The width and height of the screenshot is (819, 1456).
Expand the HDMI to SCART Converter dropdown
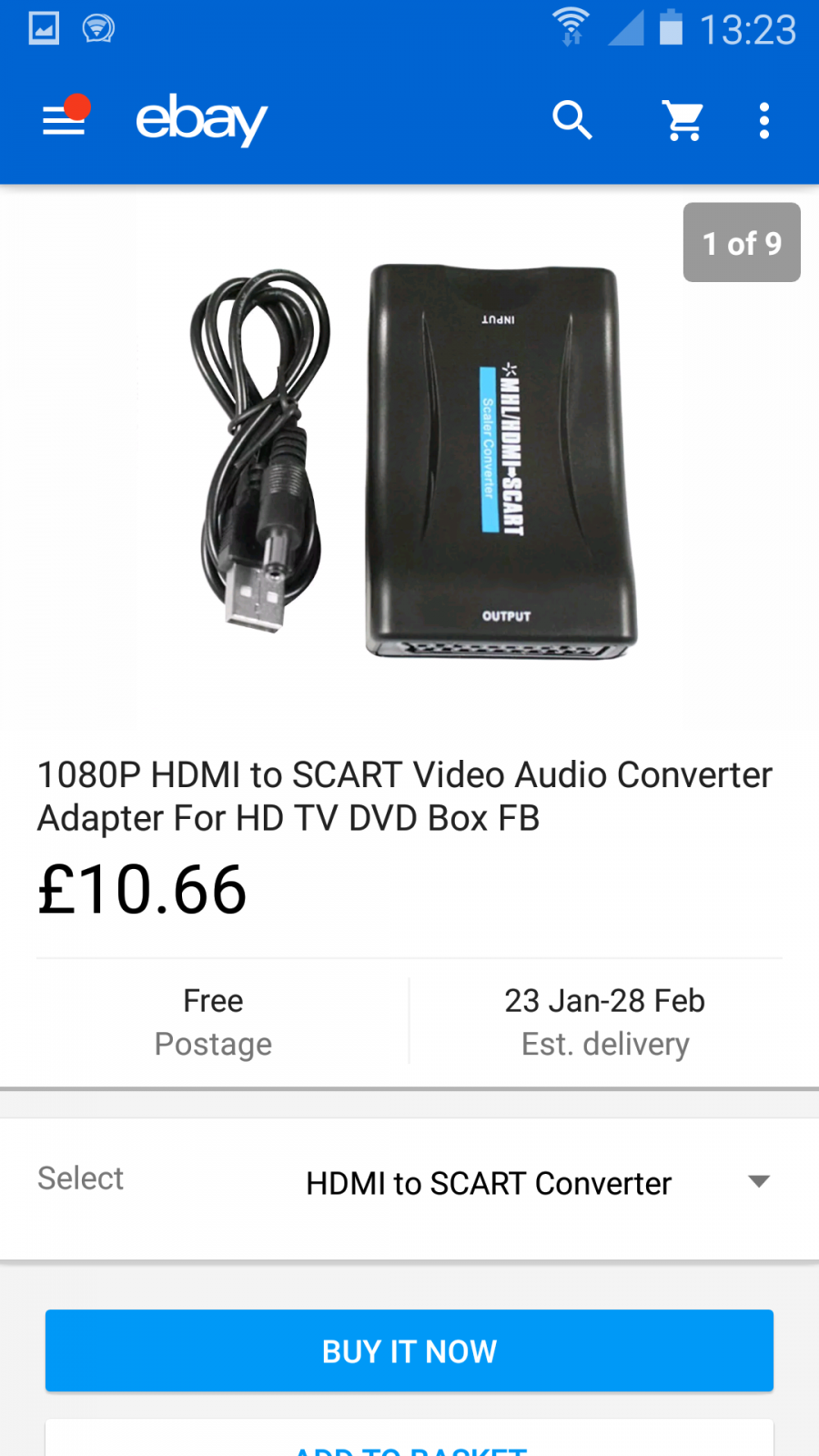[539, 1183]
